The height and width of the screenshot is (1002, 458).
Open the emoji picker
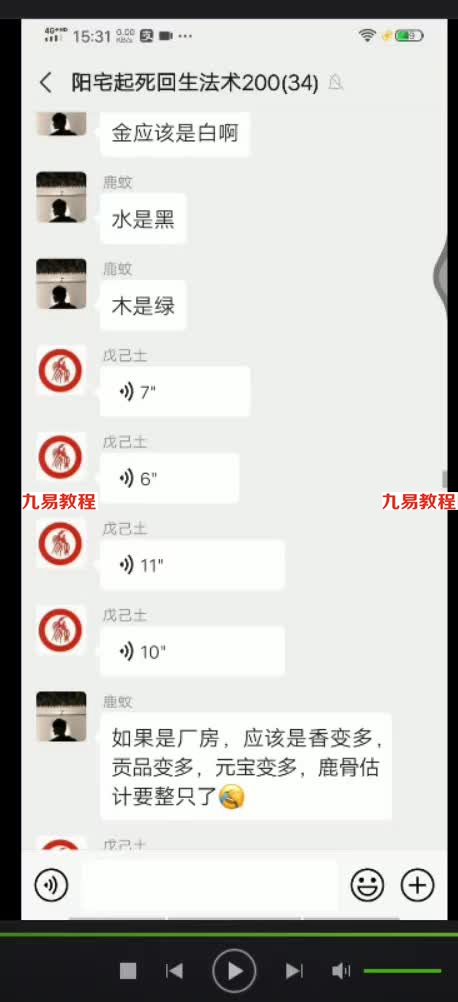tap(367, 886)
